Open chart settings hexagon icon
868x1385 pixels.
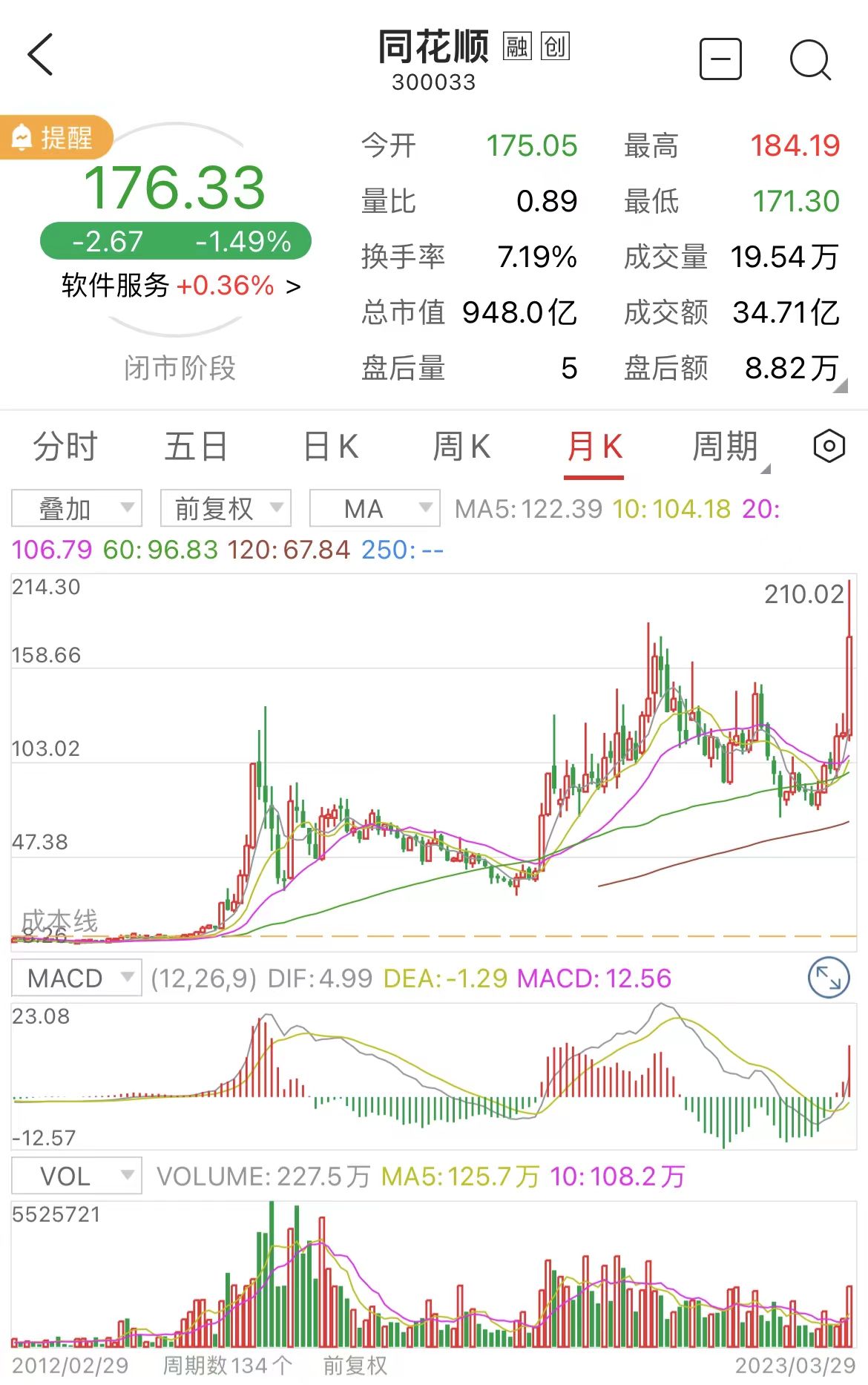829,447
